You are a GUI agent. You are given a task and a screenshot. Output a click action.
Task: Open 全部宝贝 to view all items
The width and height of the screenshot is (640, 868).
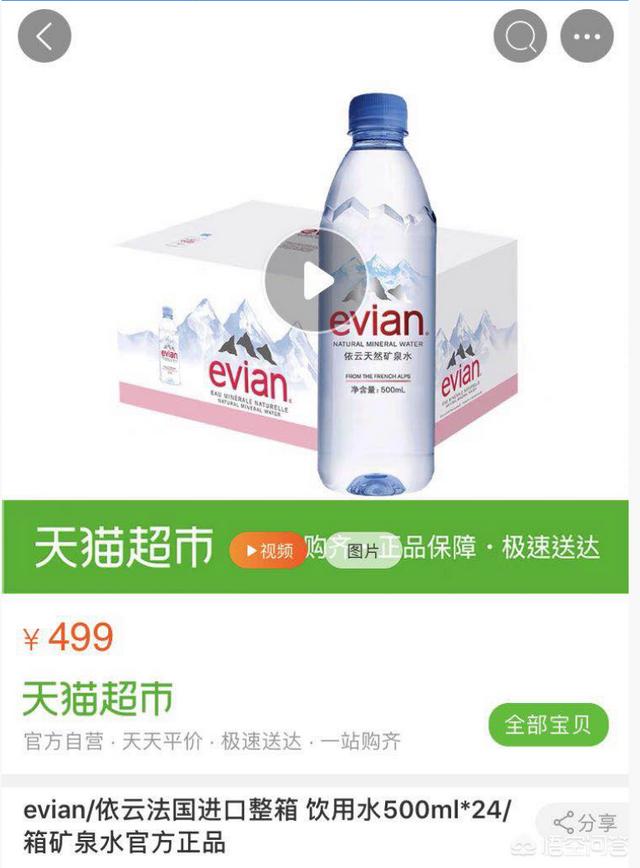pyautogui.click(x=548, y=724)
